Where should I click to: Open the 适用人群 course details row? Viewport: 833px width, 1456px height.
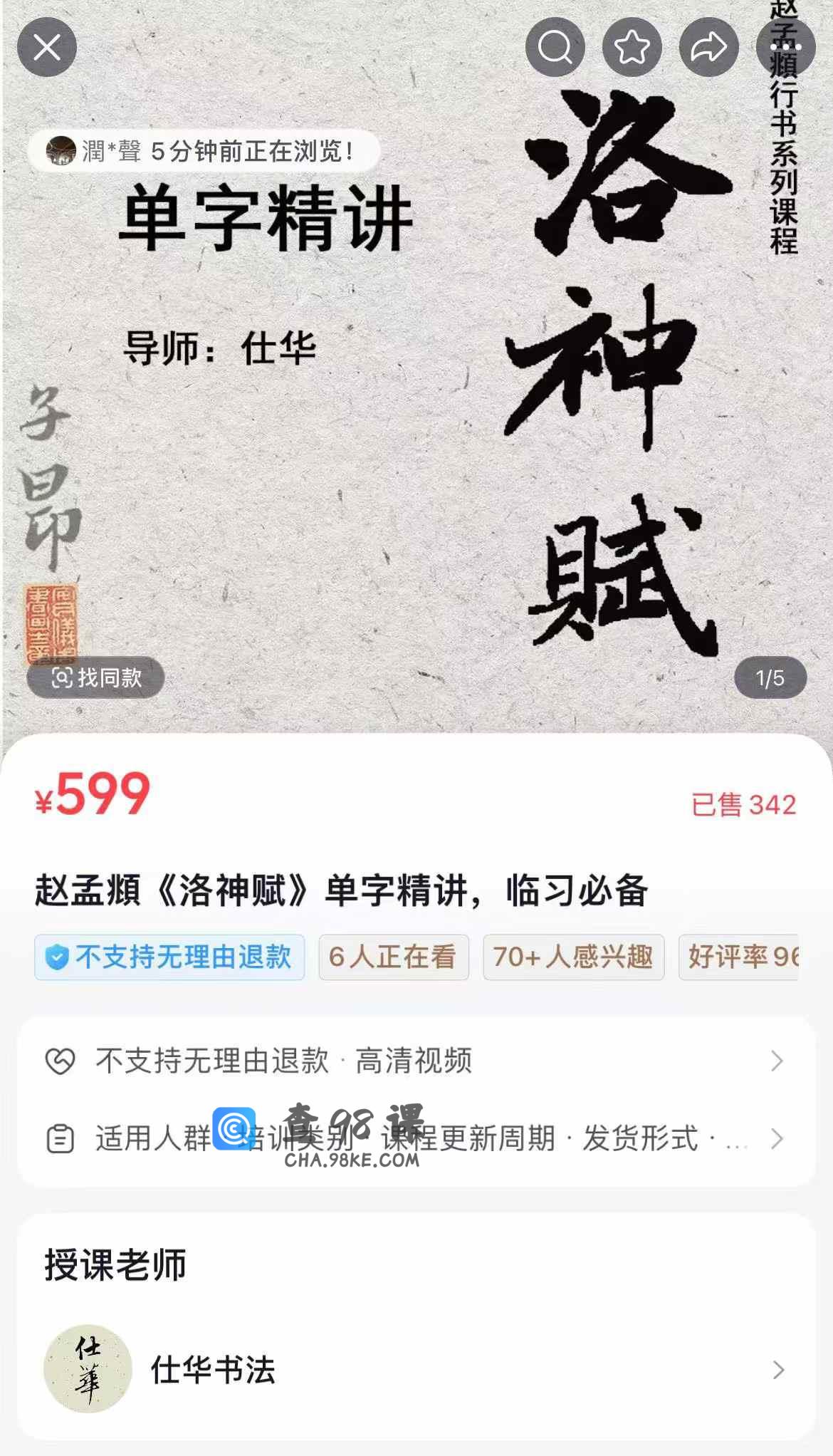416,1139
